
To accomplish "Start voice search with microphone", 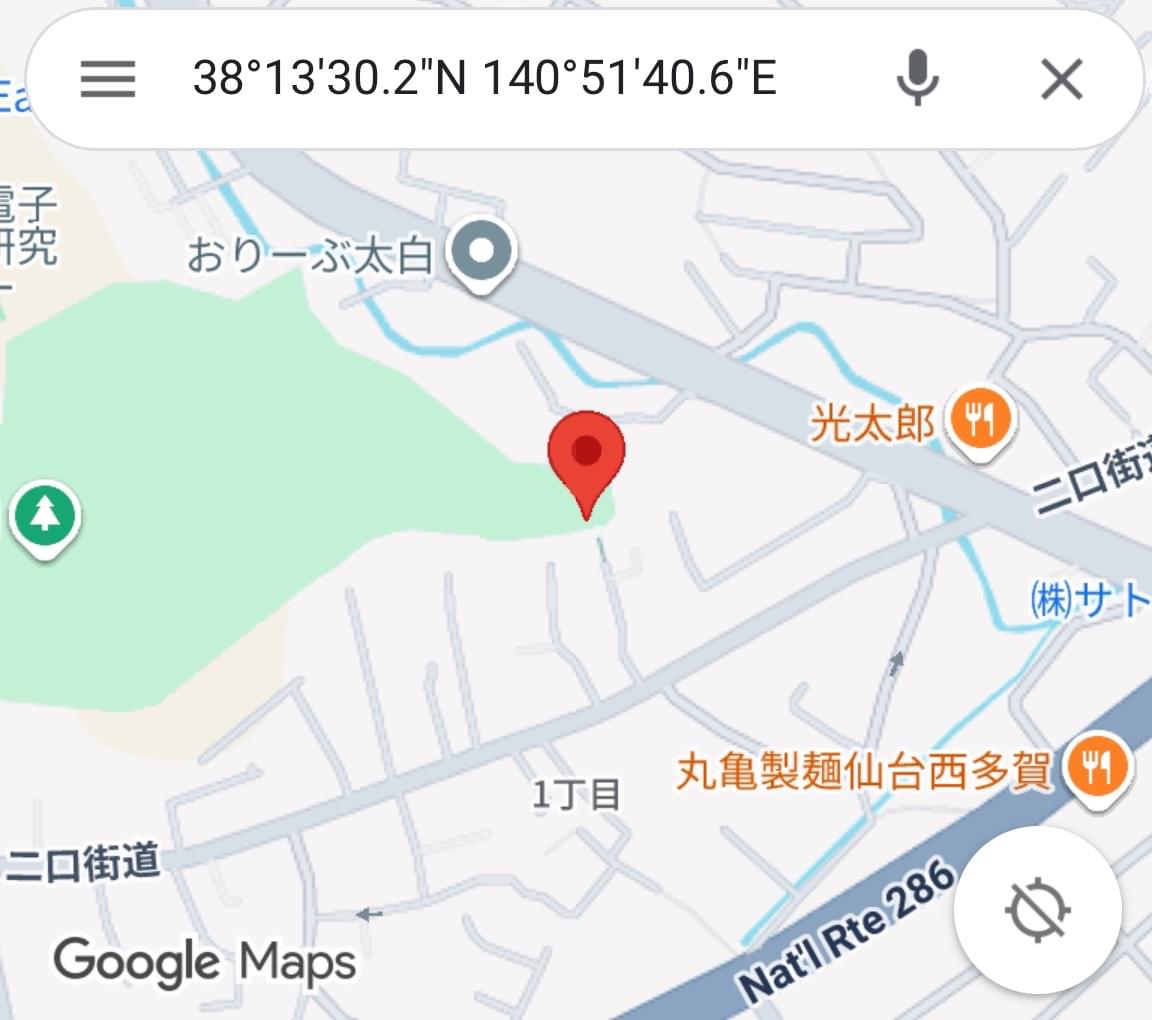I will [x=917, y=78].
